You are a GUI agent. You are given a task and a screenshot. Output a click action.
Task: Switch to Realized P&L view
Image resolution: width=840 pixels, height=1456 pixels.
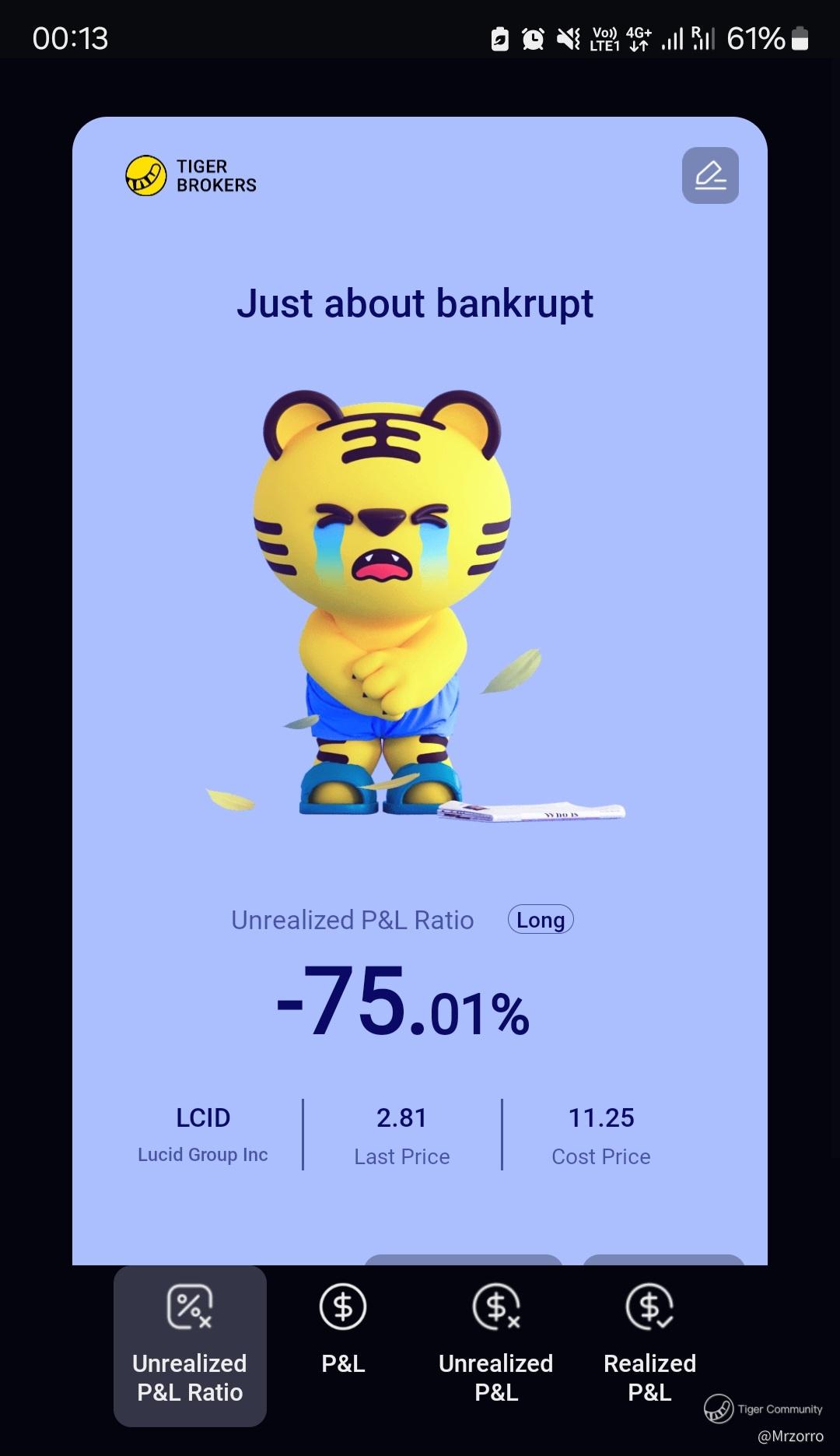pyautogui.click(x=649, y=1345)
